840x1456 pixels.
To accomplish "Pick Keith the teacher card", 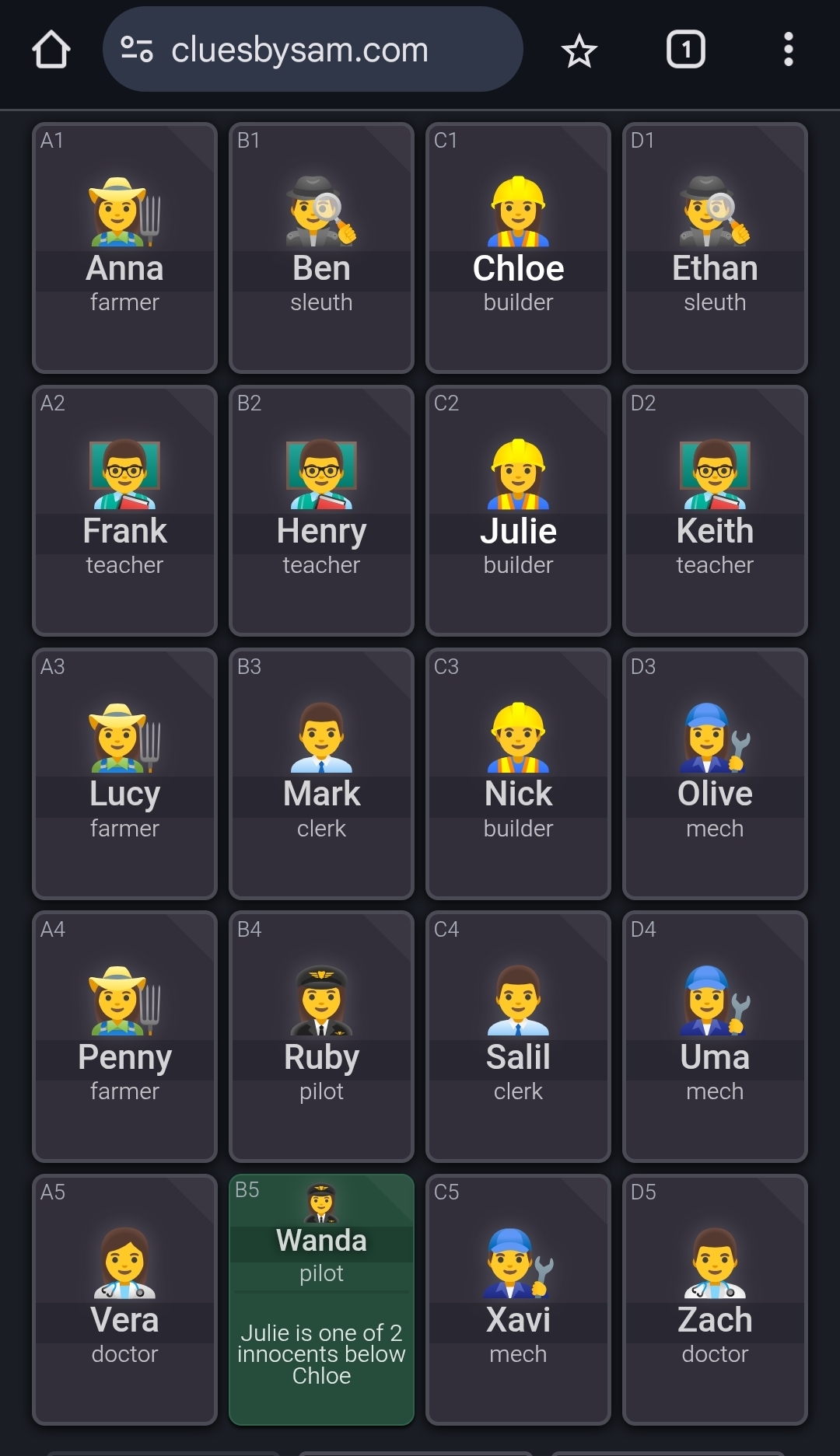I will pos(715,510).
